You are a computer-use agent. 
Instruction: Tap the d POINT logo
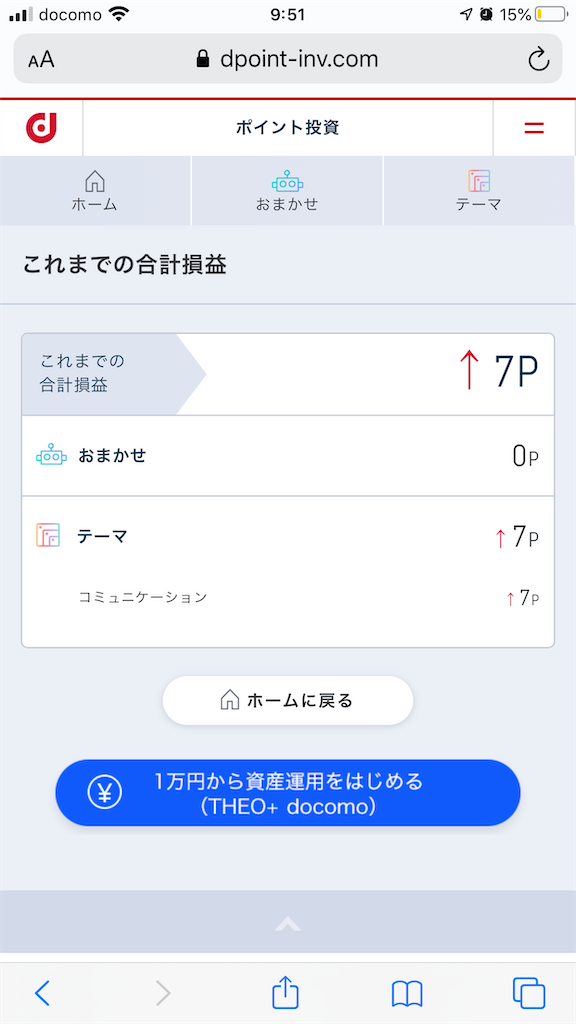(x=41, y=127)
